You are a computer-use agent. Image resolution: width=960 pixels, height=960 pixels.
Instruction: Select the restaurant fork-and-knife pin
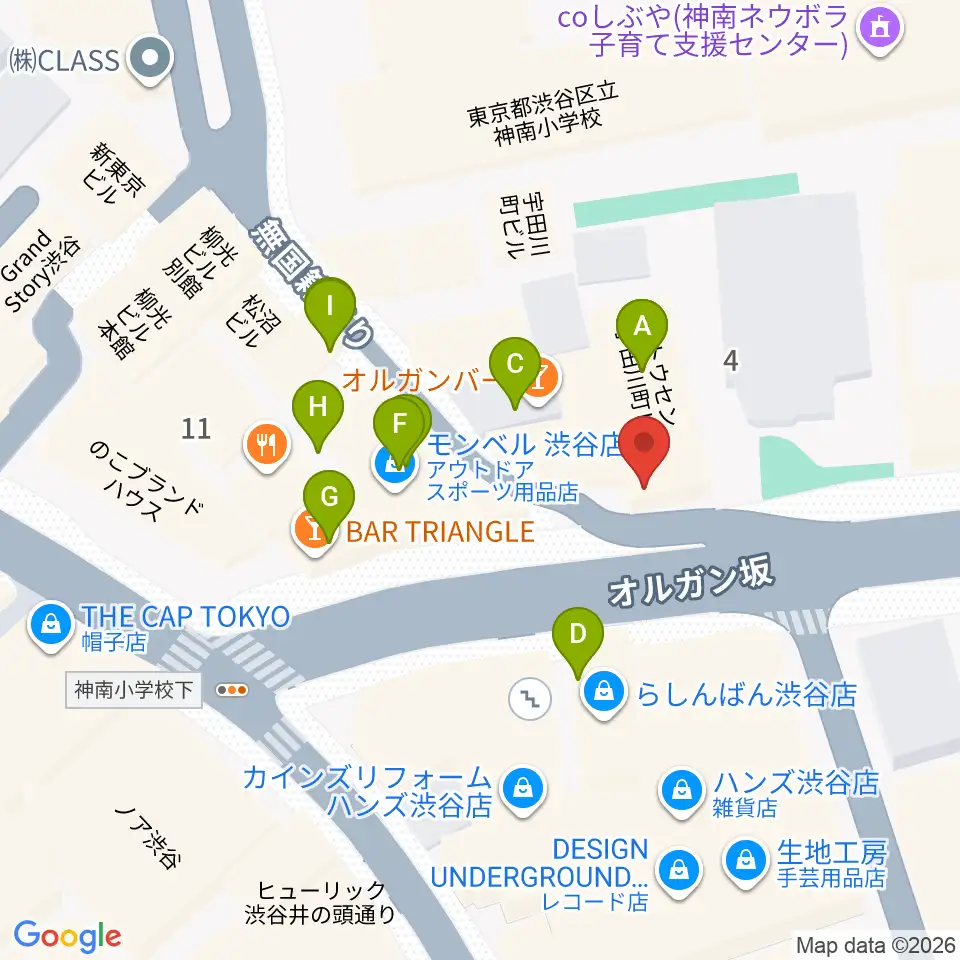[267, 446]
